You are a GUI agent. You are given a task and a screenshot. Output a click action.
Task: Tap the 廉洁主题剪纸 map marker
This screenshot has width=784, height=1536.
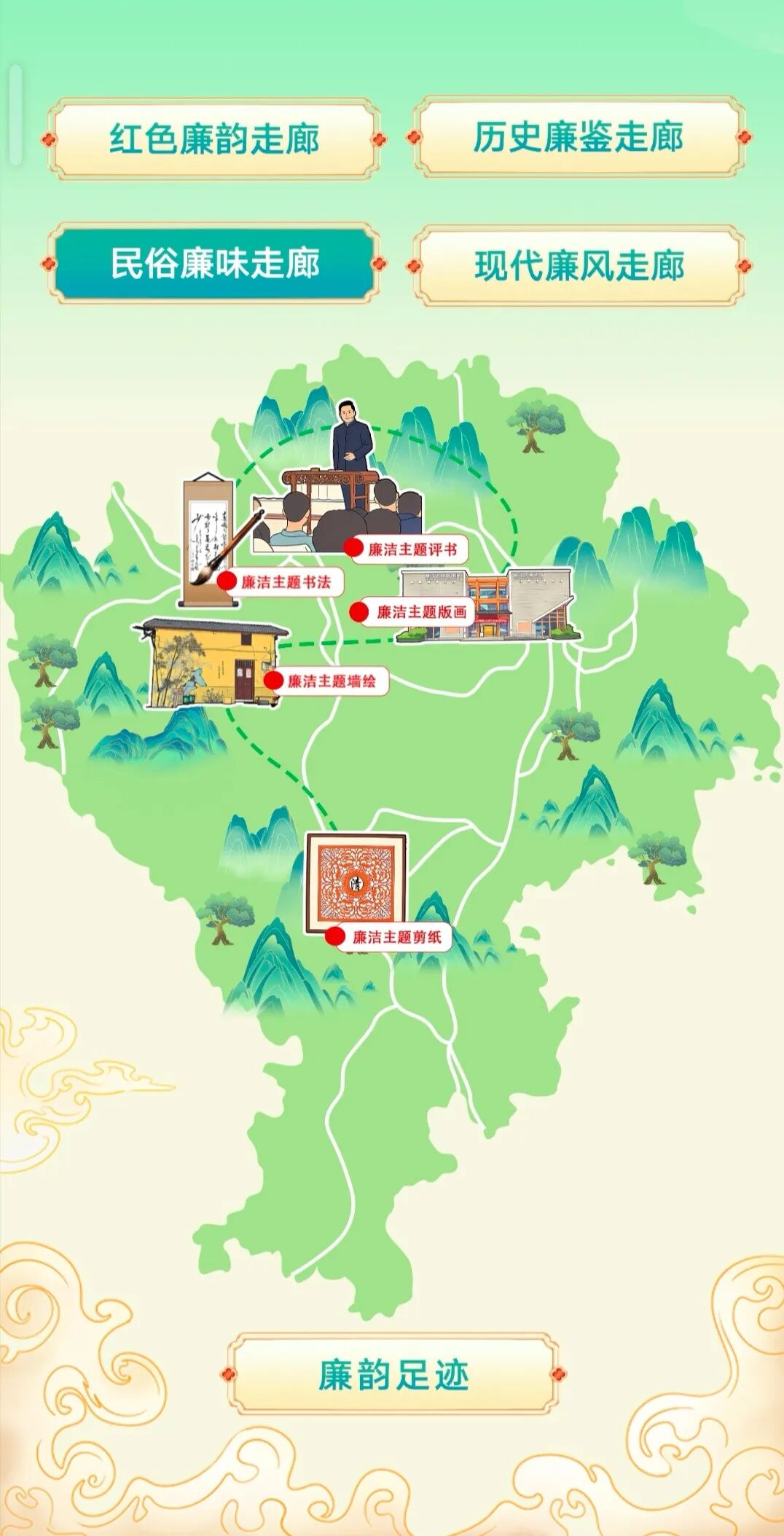point(388,937)
